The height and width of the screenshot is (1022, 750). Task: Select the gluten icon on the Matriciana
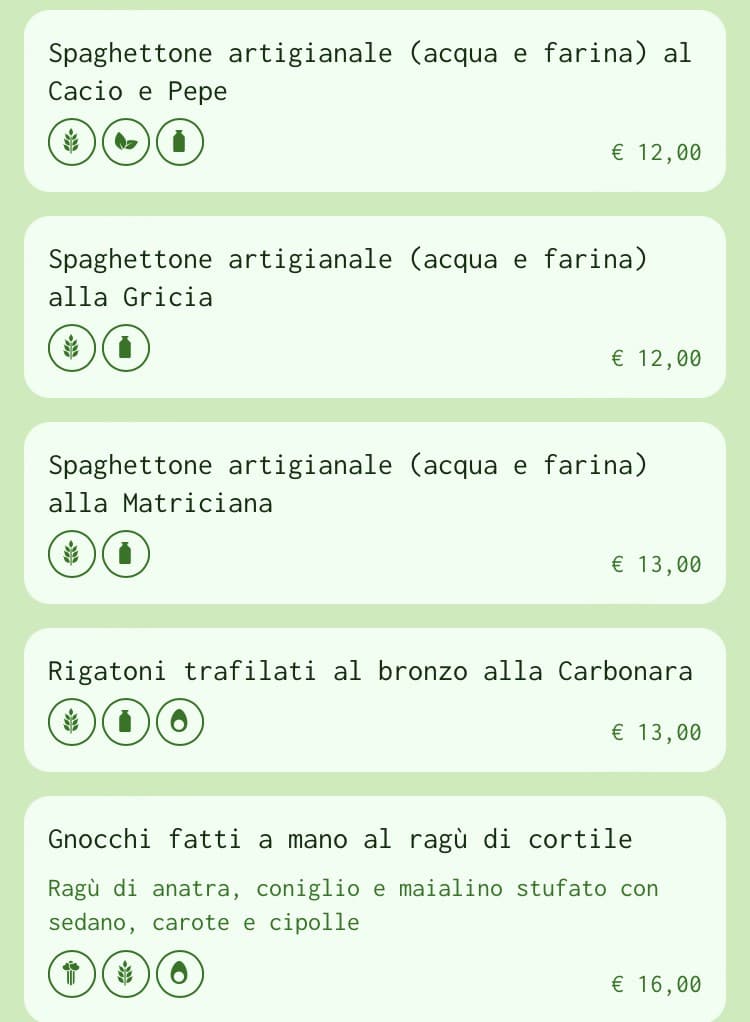(x=71, y=553)
